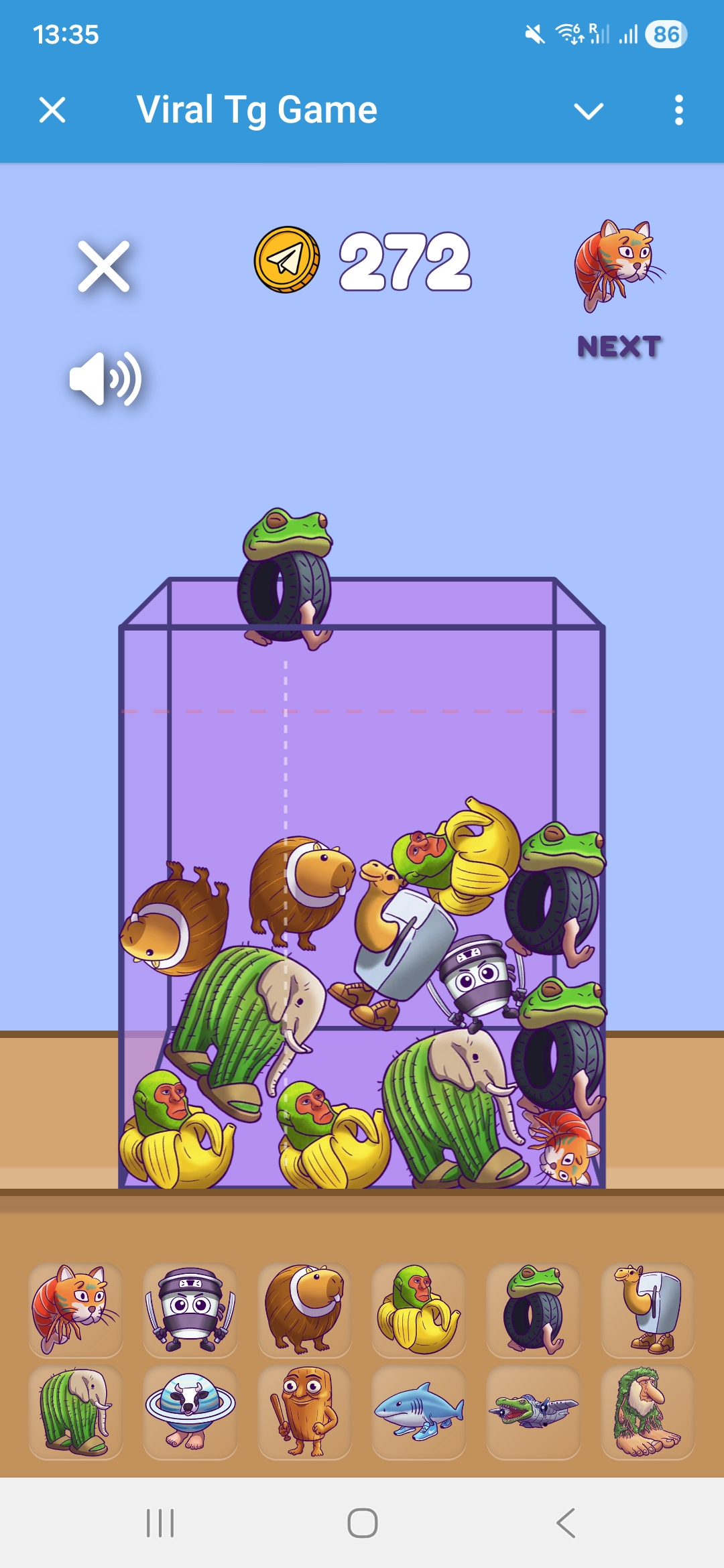Close the Viral Tg Game mini app

click(x=52, y=110)
